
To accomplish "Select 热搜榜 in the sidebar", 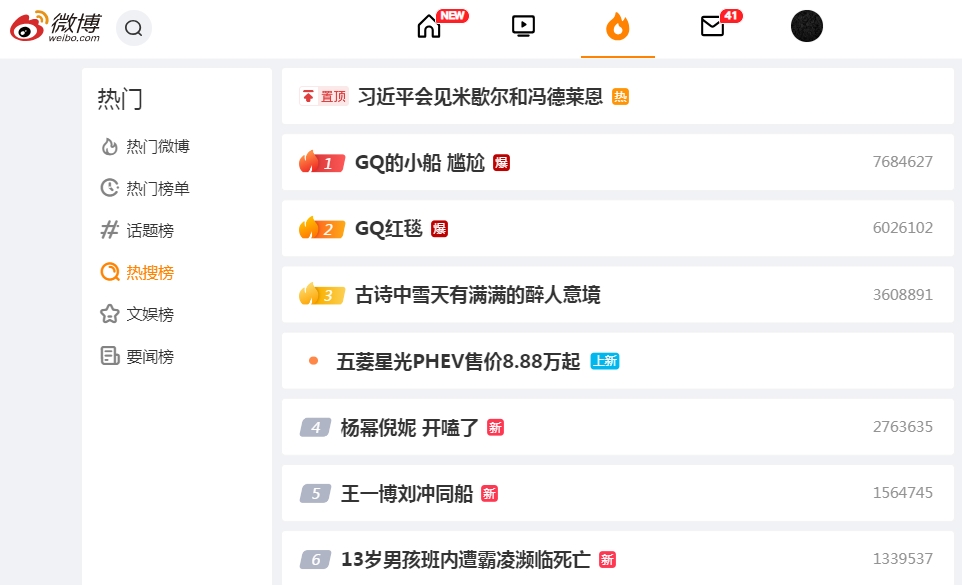I will 149,272.
